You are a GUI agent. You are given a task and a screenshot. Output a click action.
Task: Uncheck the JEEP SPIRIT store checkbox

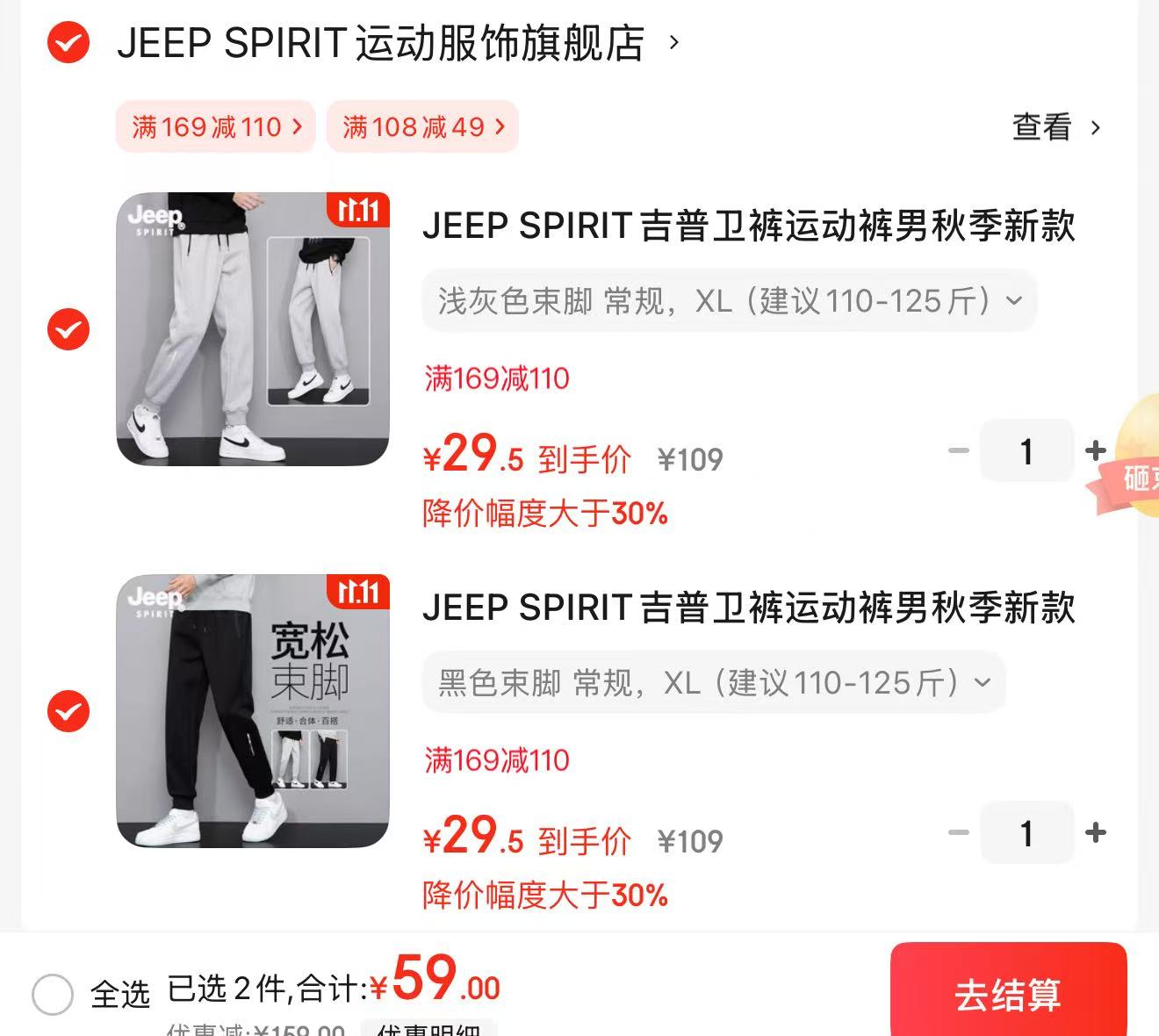pos(68,42)
